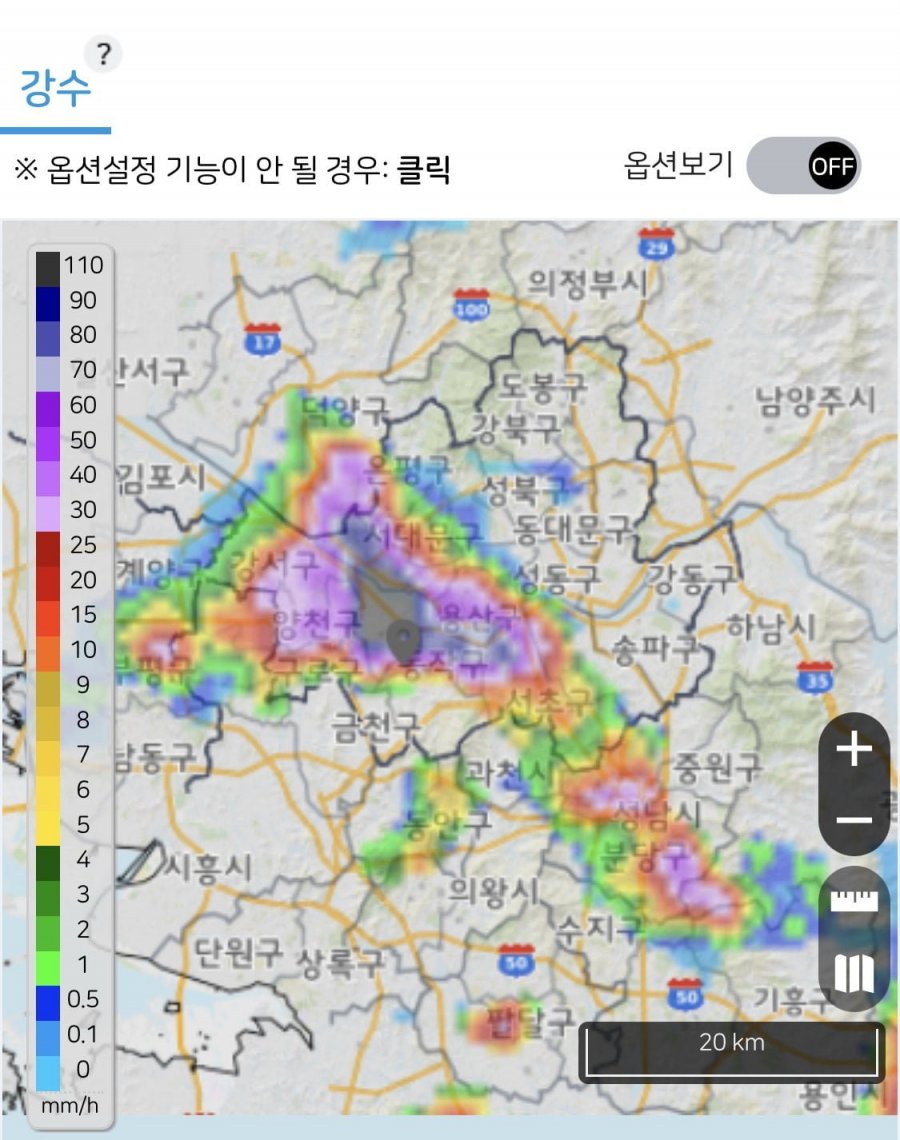Open the map type selector
Image resolution: width=900 pixels, height=1140 pixels.
(853, 972)
